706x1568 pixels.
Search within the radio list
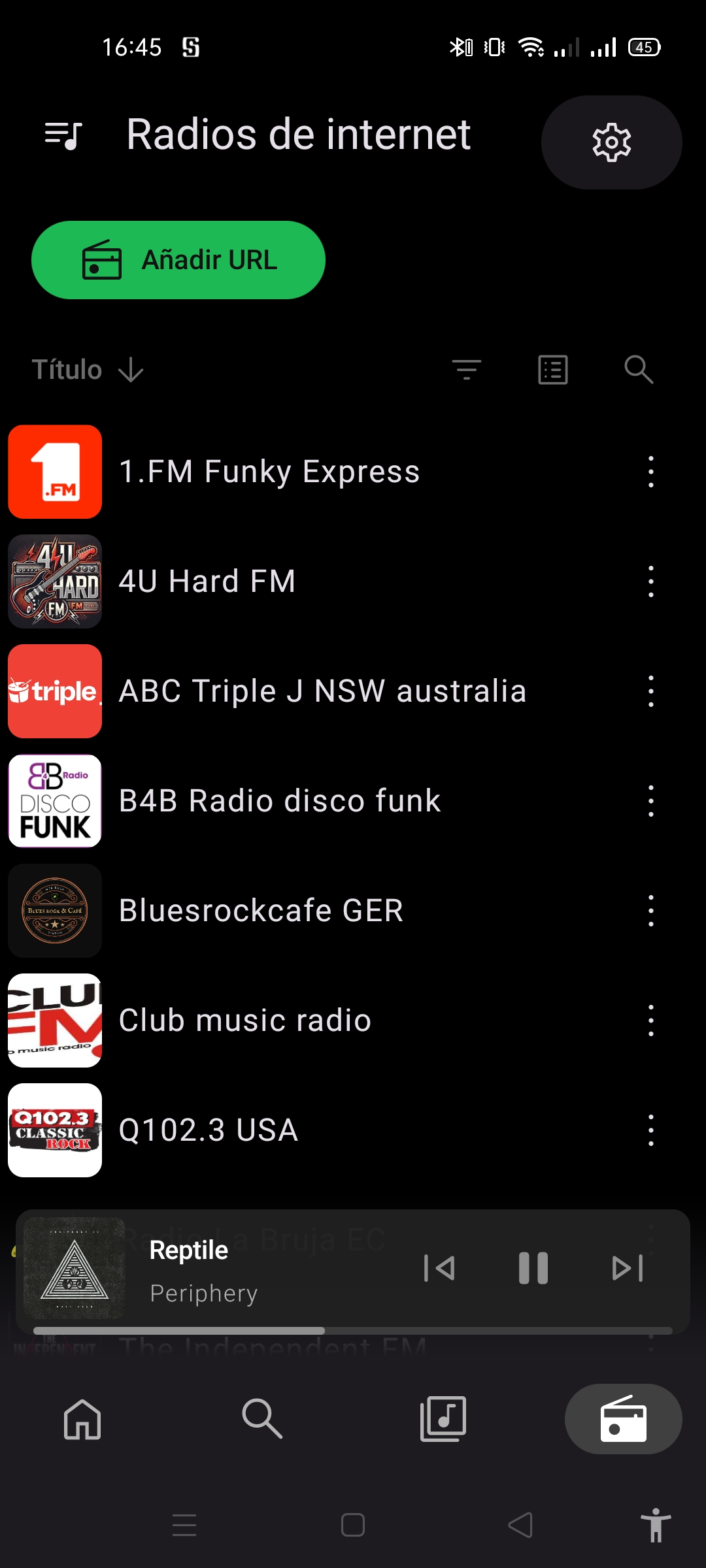[638, 370]
